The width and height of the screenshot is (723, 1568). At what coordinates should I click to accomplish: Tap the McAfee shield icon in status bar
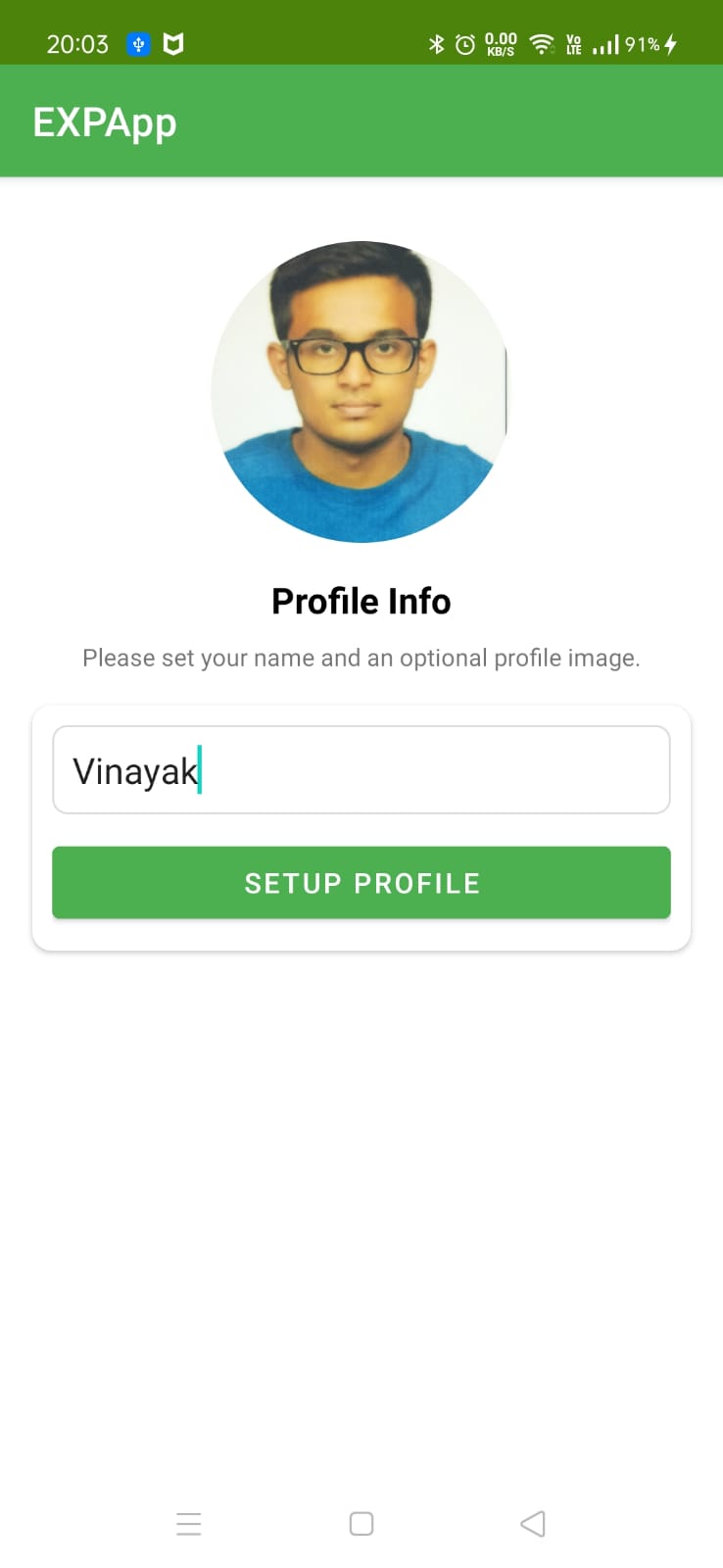pyautogui.click(x=172, y=43)
